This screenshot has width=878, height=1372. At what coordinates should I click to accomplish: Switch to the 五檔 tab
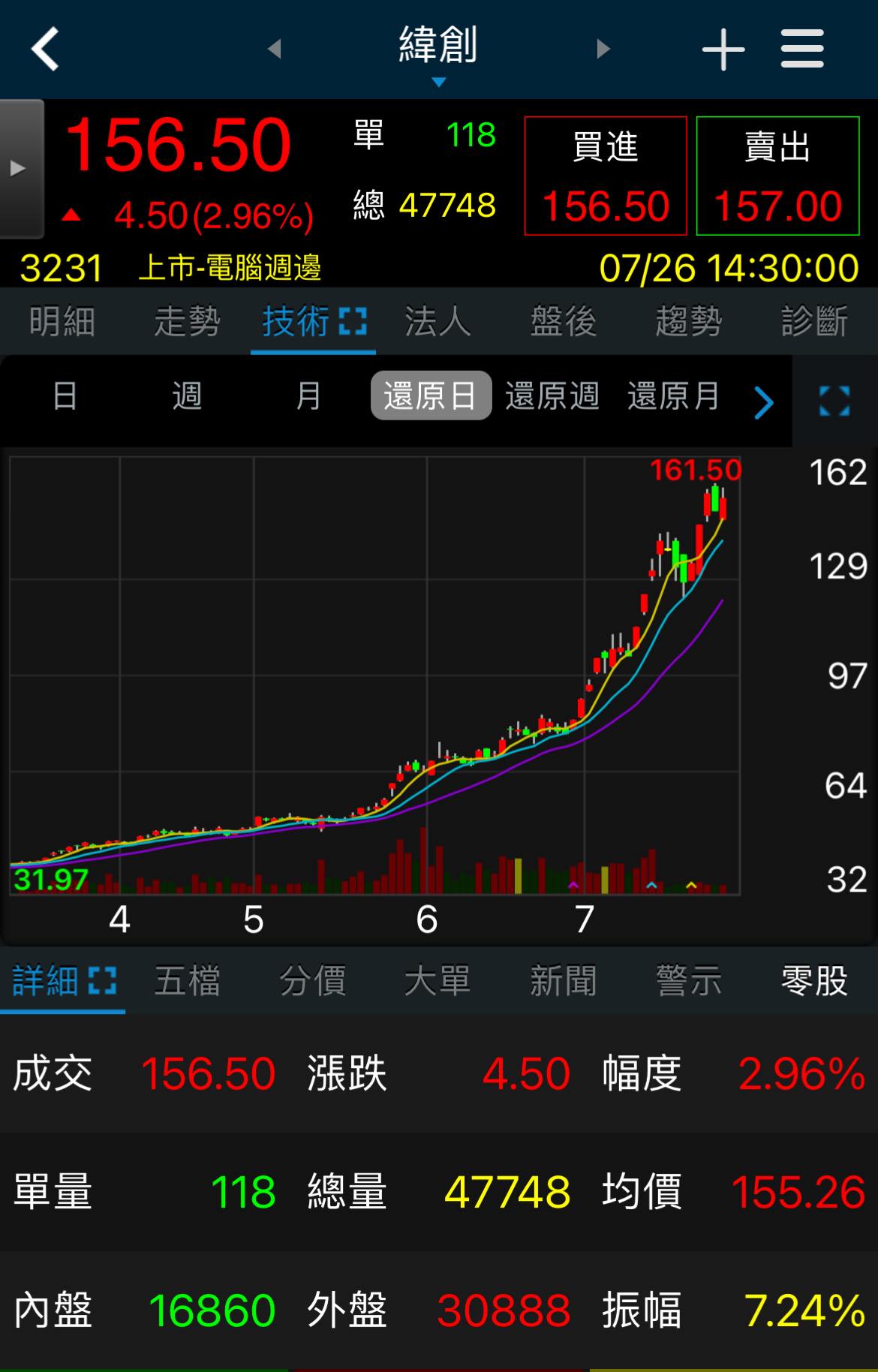pyautogui.click(x=187, y=981)
